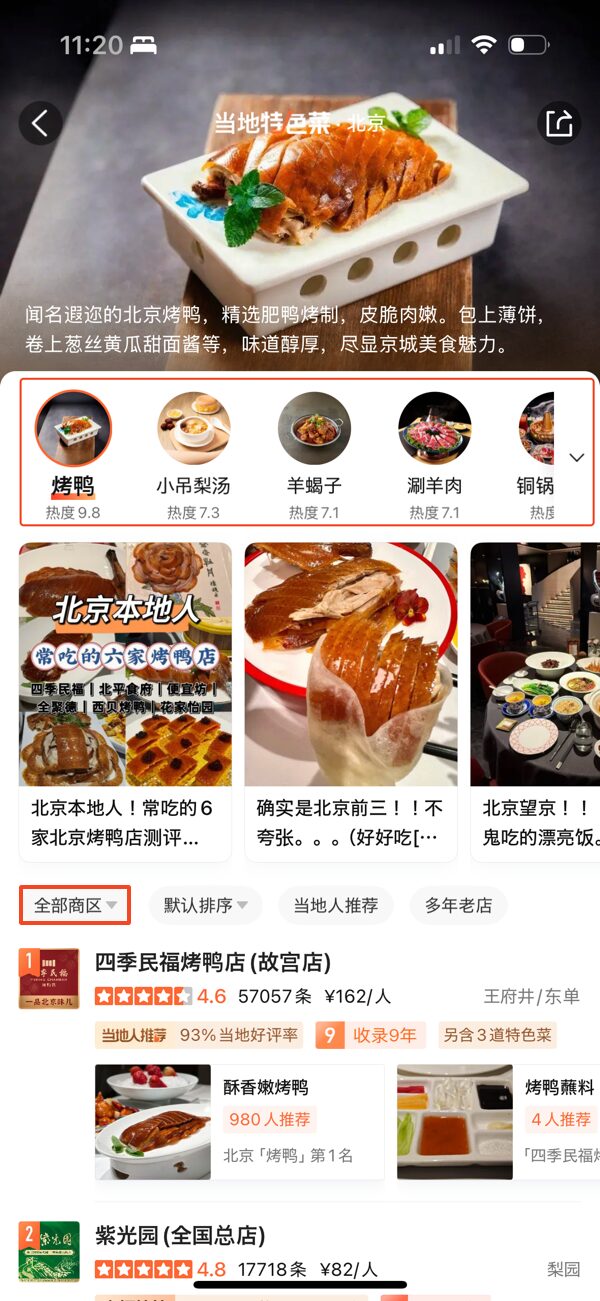The height and width of the screenshot is (1301, 600).
Task: Expand the dish category list chevron
Action: pyautogui.click(x=576, y=457)
